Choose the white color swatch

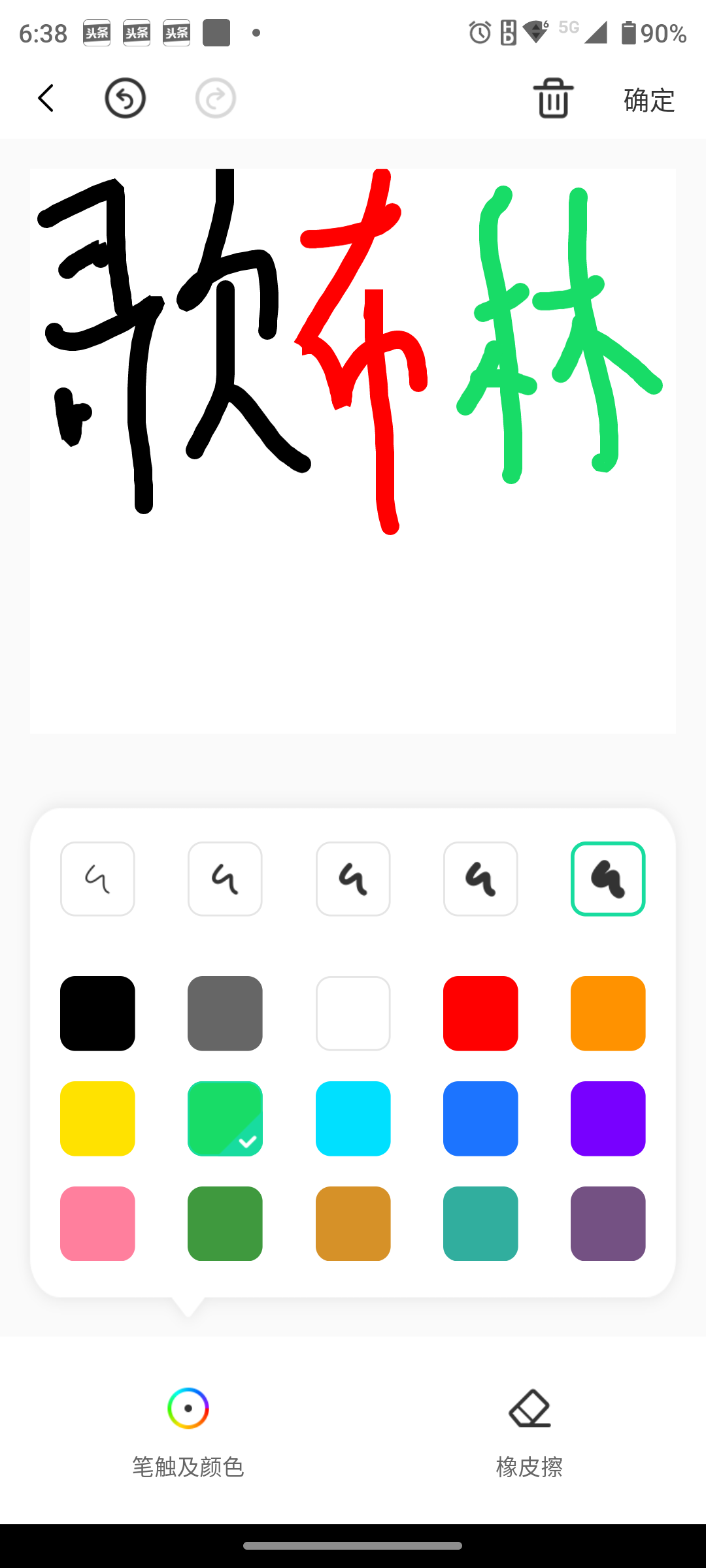click(x=353, y=1013)
